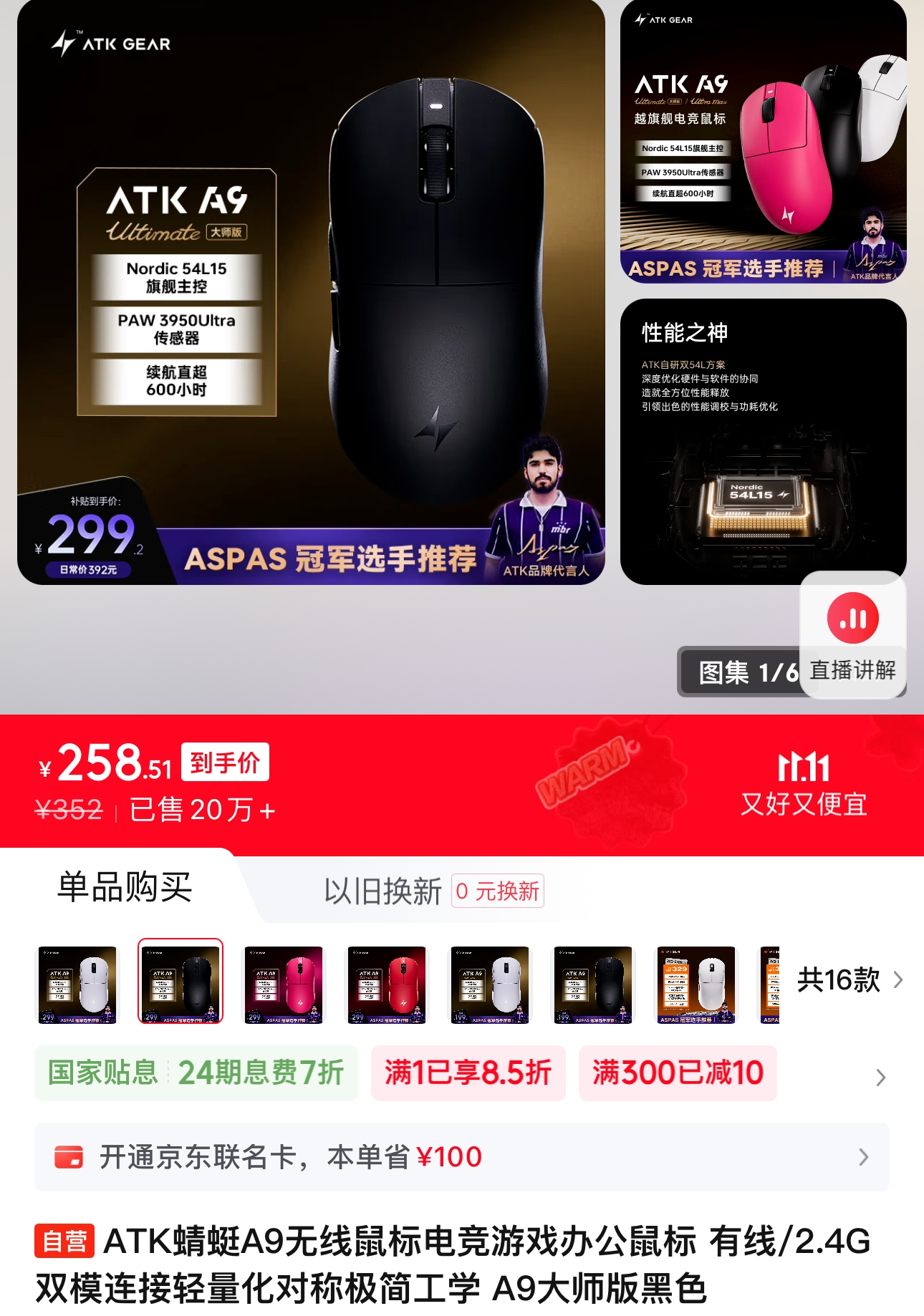Open the 越旗舰电竞鼠标 gallery image
Viewport: 924px width, 1316px height.
coord(763,142)
